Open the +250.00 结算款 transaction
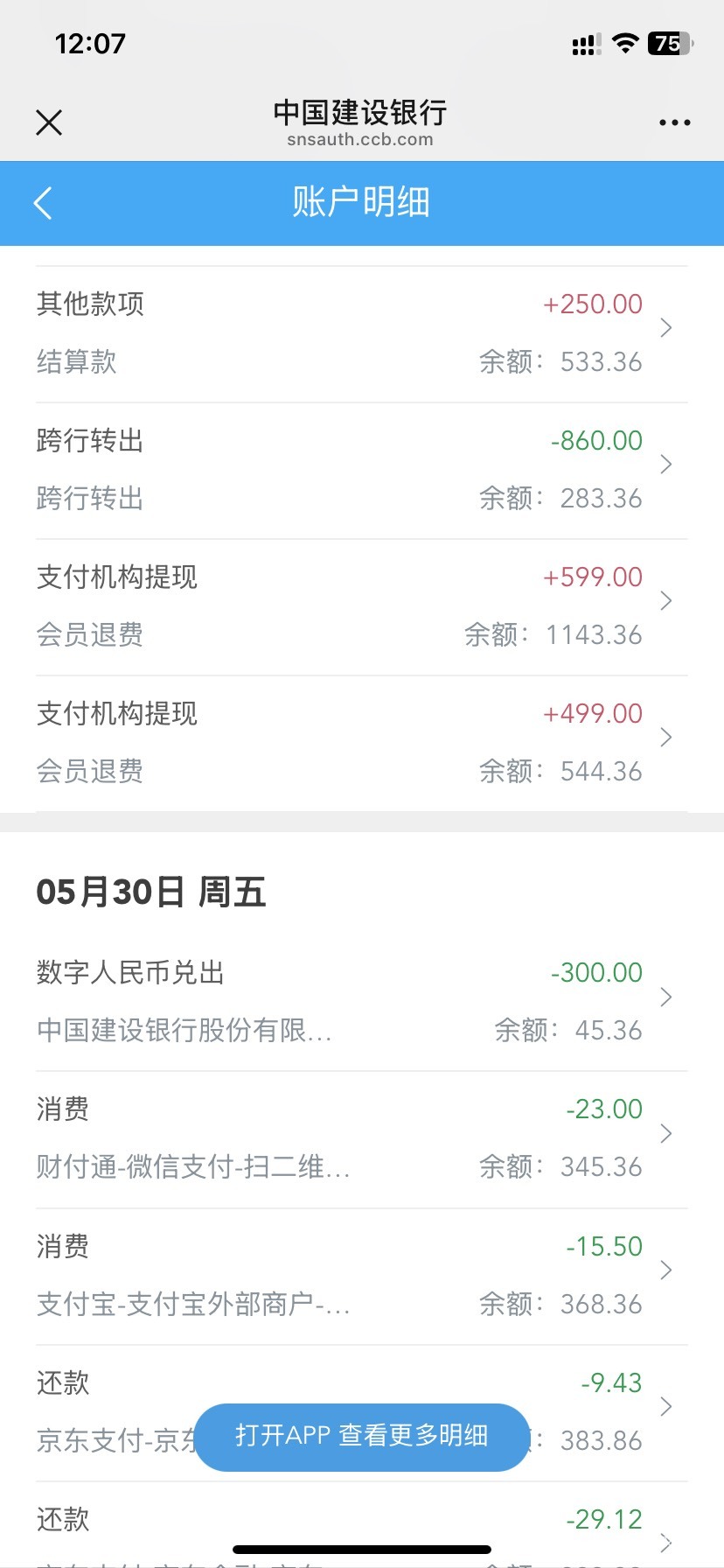Image resolution: width=724 pixels, height=1568 pixels. point(362,334)
